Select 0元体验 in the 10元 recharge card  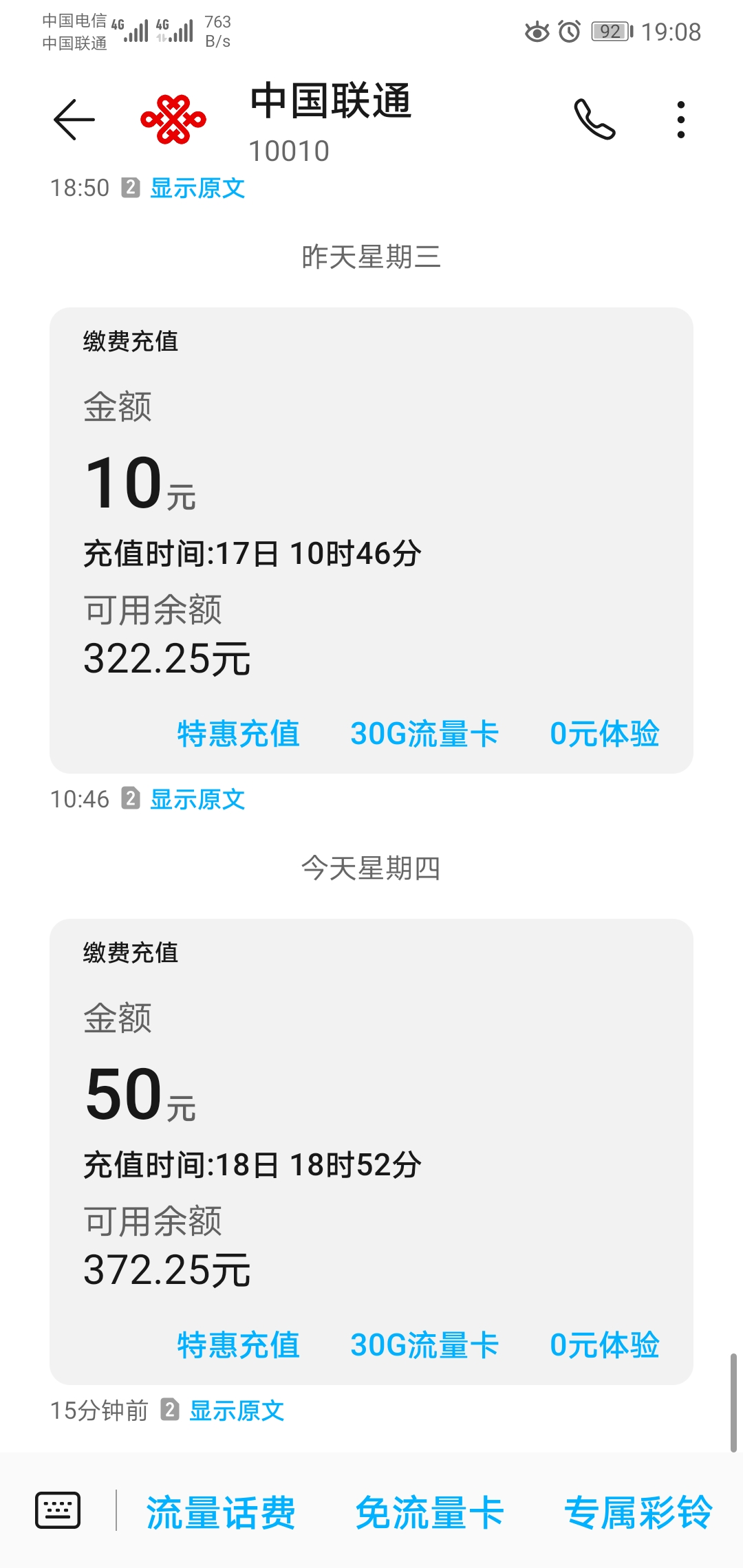(605, 733)
